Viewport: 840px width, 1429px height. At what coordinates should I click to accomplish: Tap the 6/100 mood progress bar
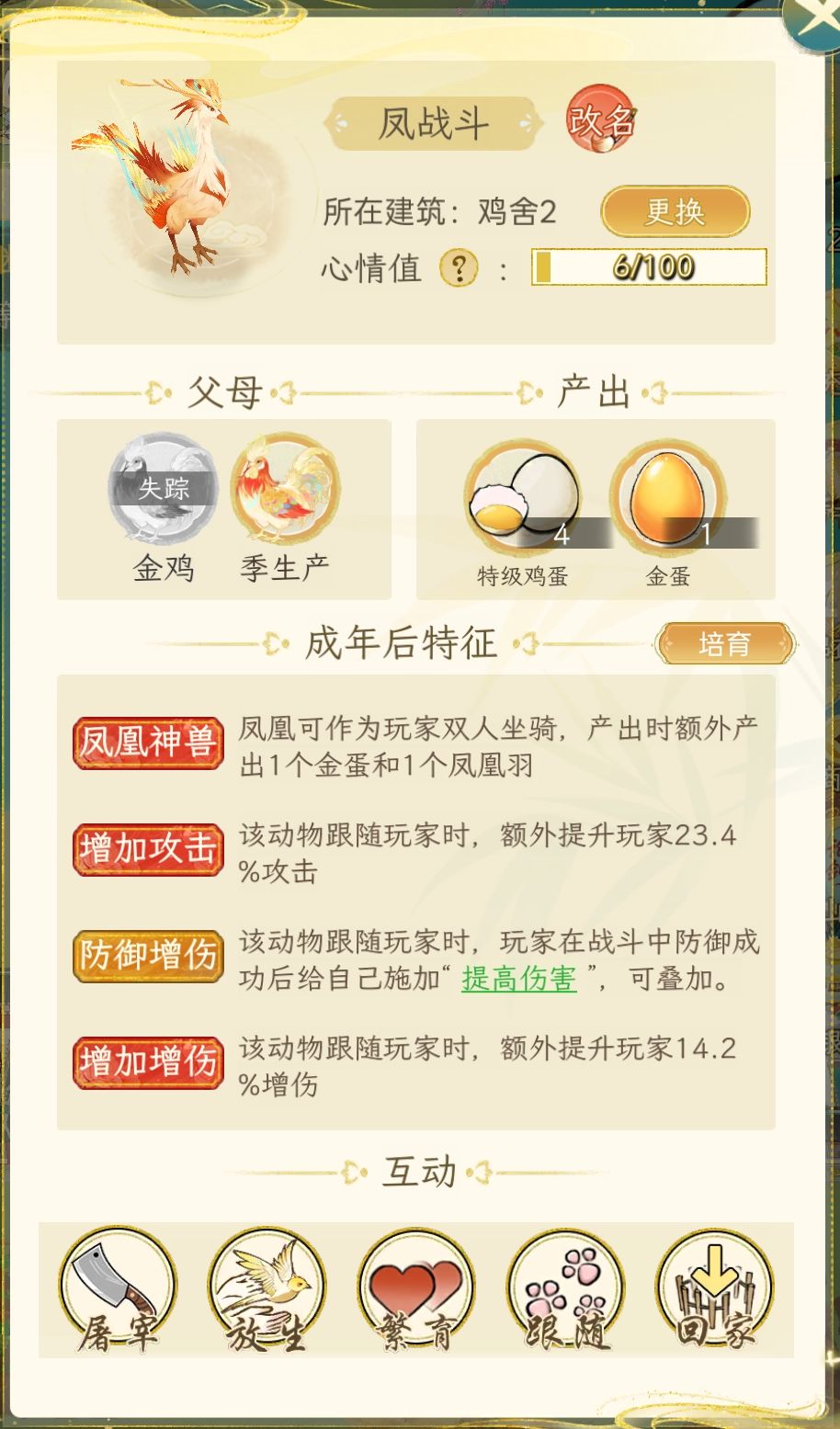[649, 267]
